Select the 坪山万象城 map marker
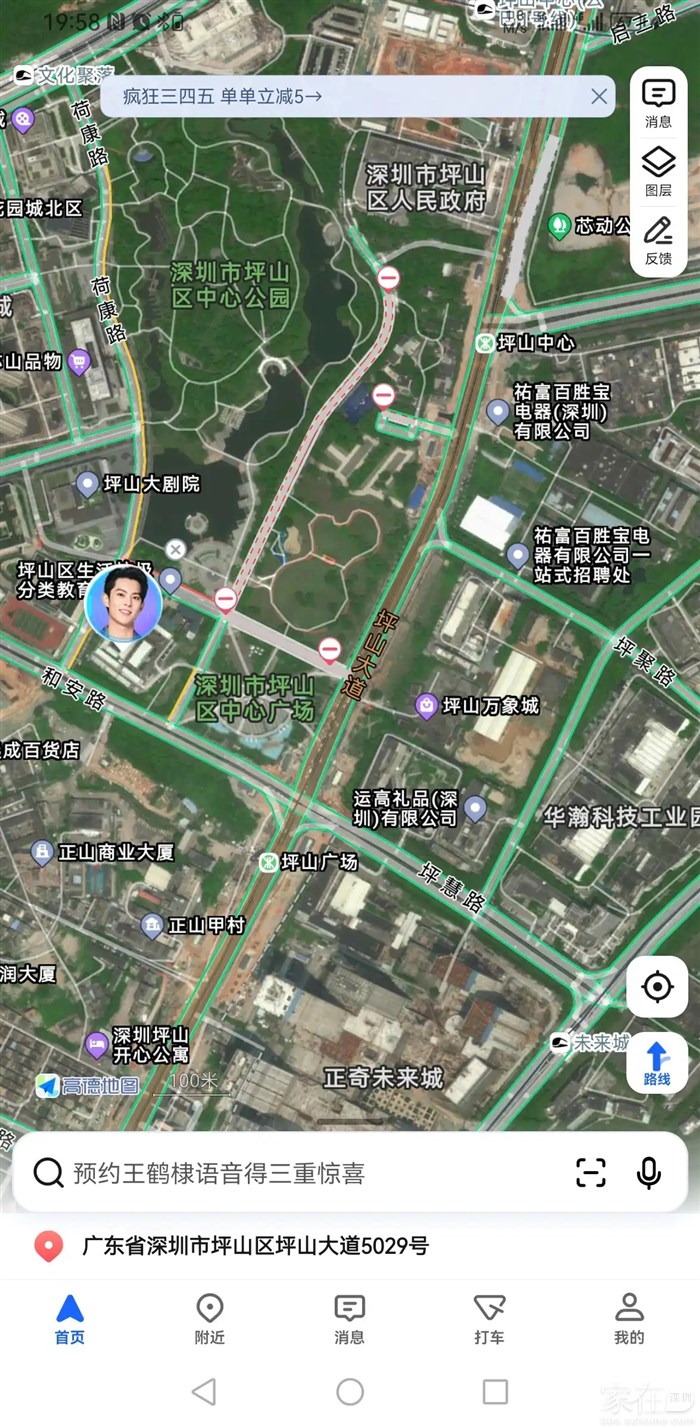 coord(427,706)
